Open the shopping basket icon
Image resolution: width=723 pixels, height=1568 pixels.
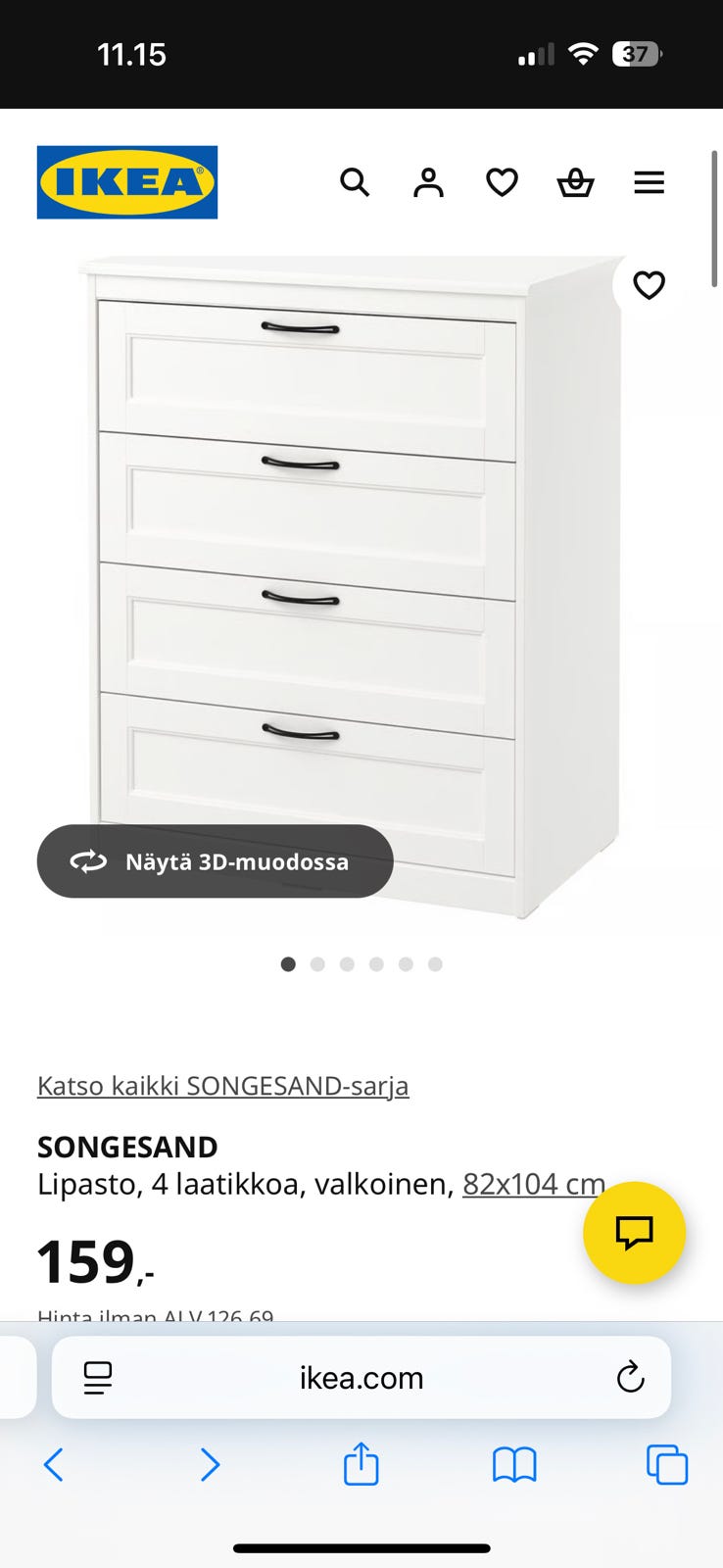point(575,182)
